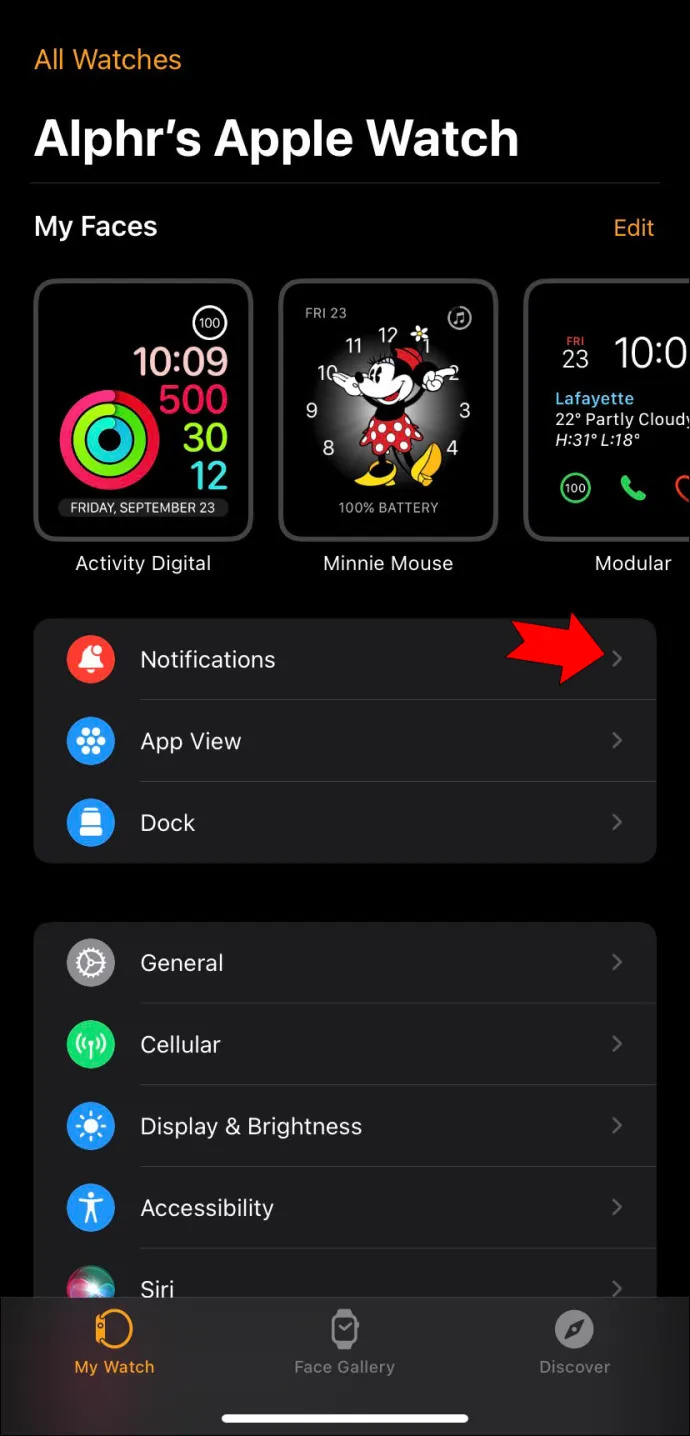Switch to the My Watch tab
The width and height of the screenshot is (690, 1436).
[x=115, y=1343]
